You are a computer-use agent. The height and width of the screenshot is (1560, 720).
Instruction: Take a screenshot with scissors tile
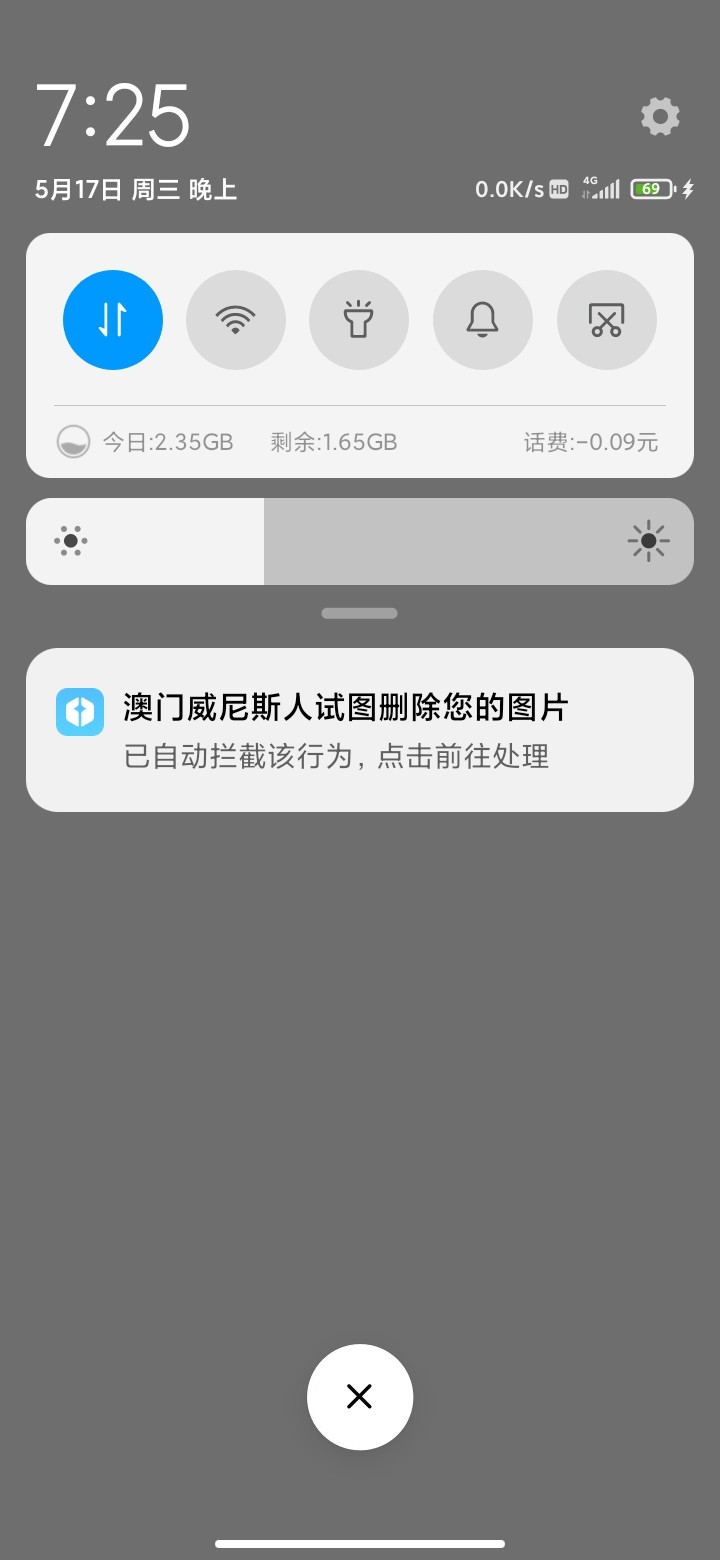606,320
